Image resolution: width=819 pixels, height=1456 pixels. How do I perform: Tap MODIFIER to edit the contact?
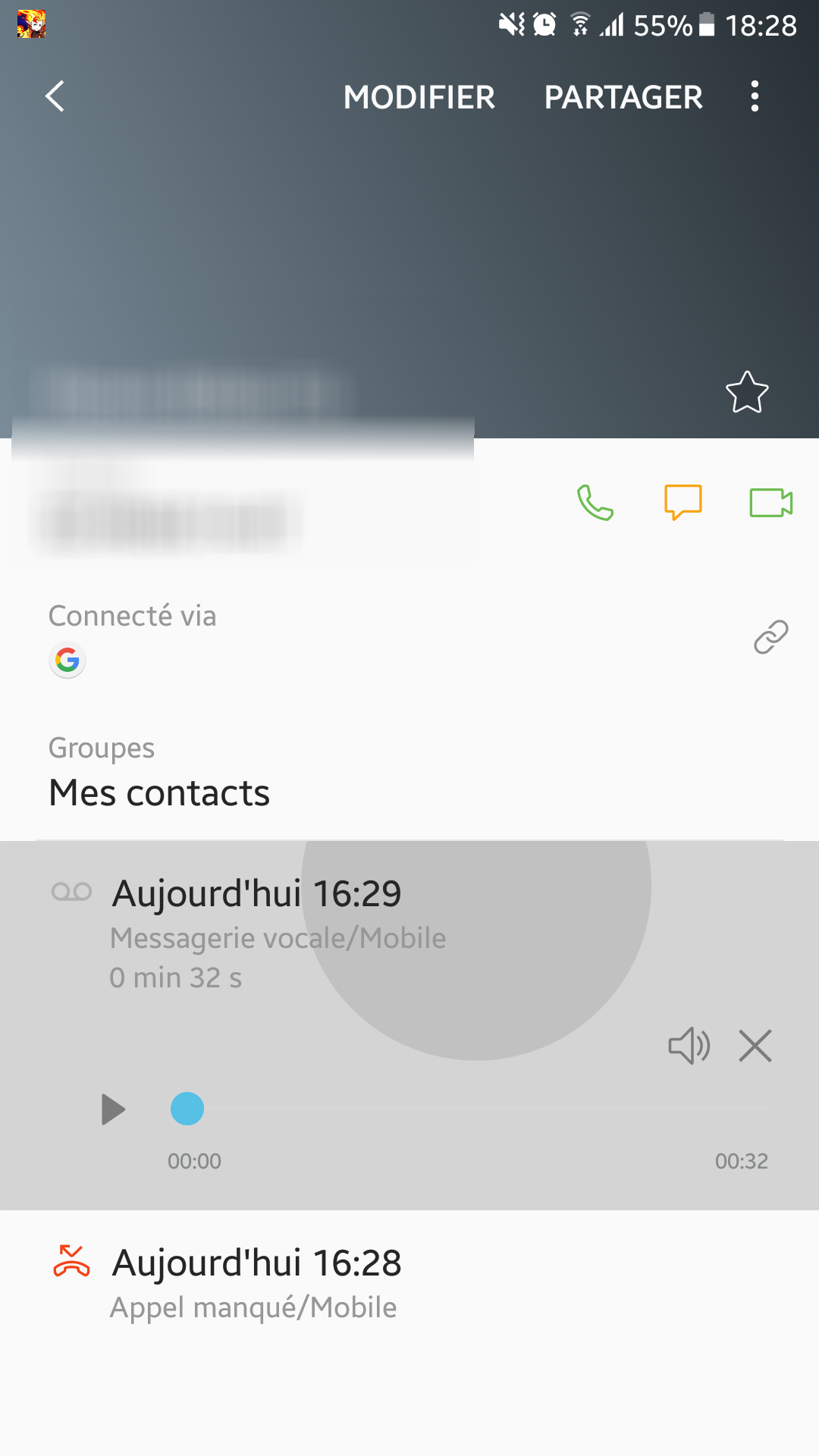[x=419, y=97]
